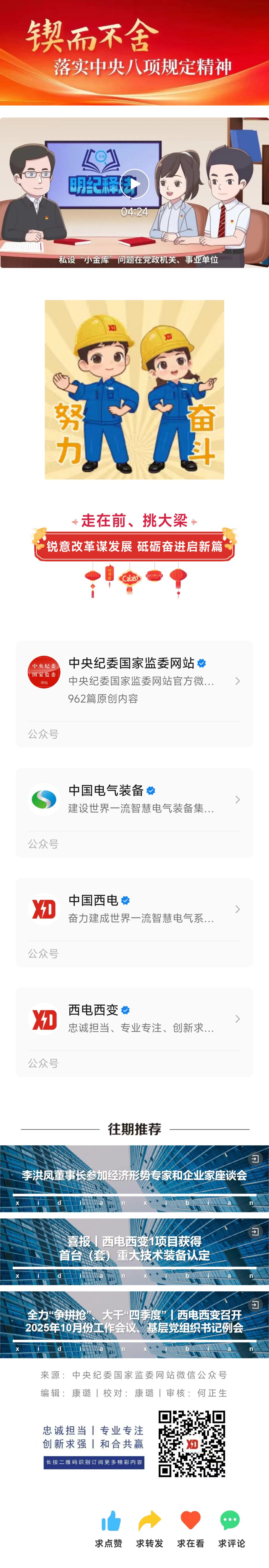
Task: Go to the 西电西变 official account
Action: (x=134, y=1018)
